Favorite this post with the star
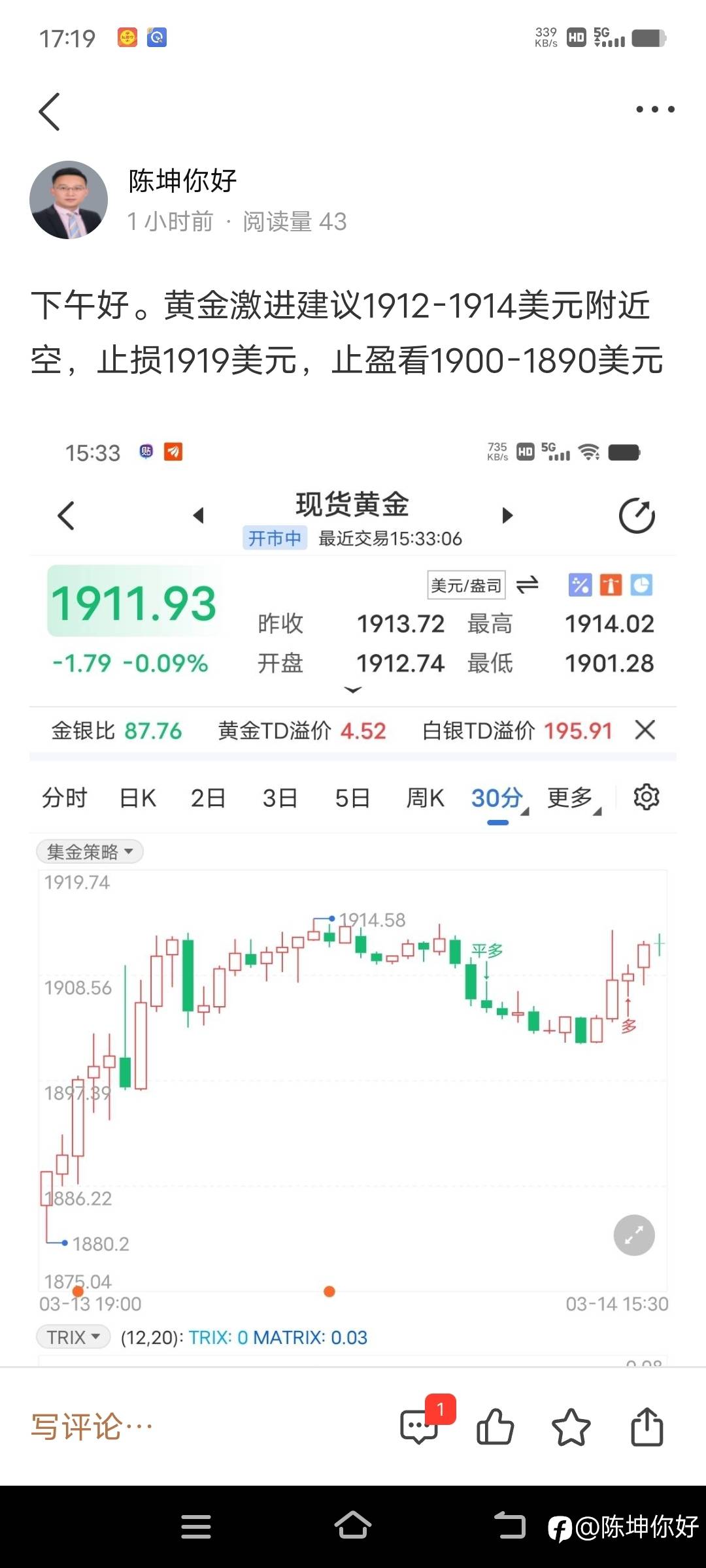 tap(571, 1427)
